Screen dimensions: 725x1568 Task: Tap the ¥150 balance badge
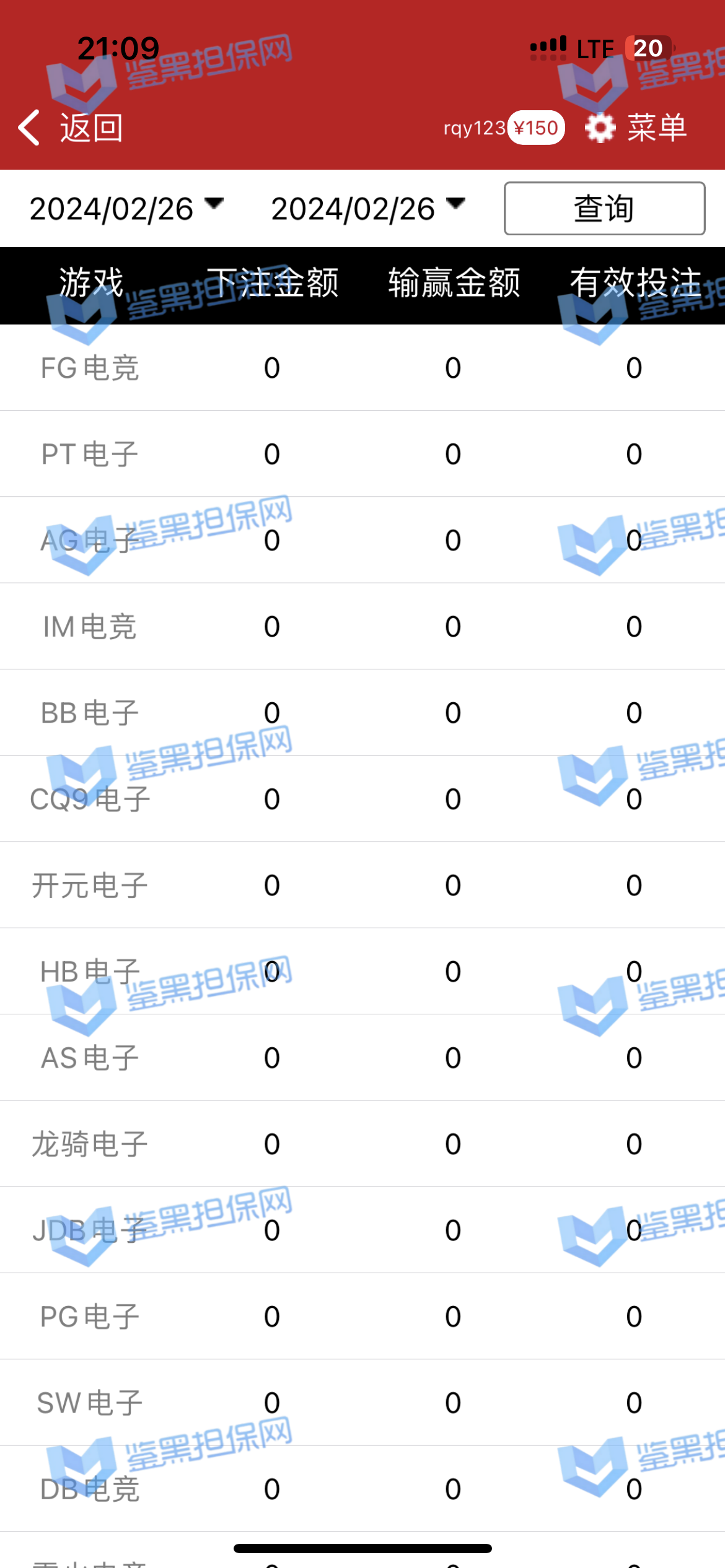(x=536, y=128)
